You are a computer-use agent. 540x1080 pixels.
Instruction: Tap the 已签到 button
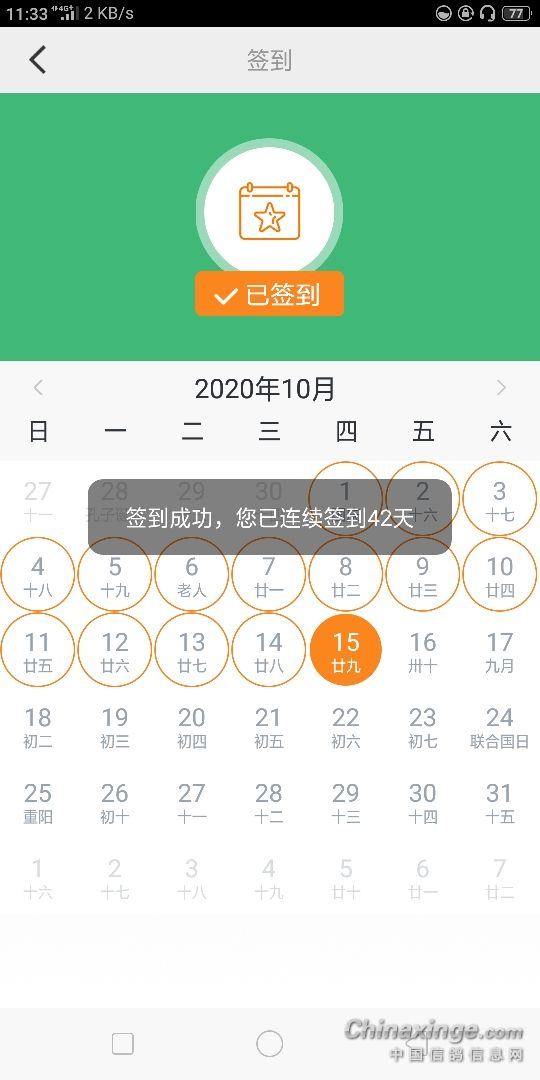click(x=269, y=295)
